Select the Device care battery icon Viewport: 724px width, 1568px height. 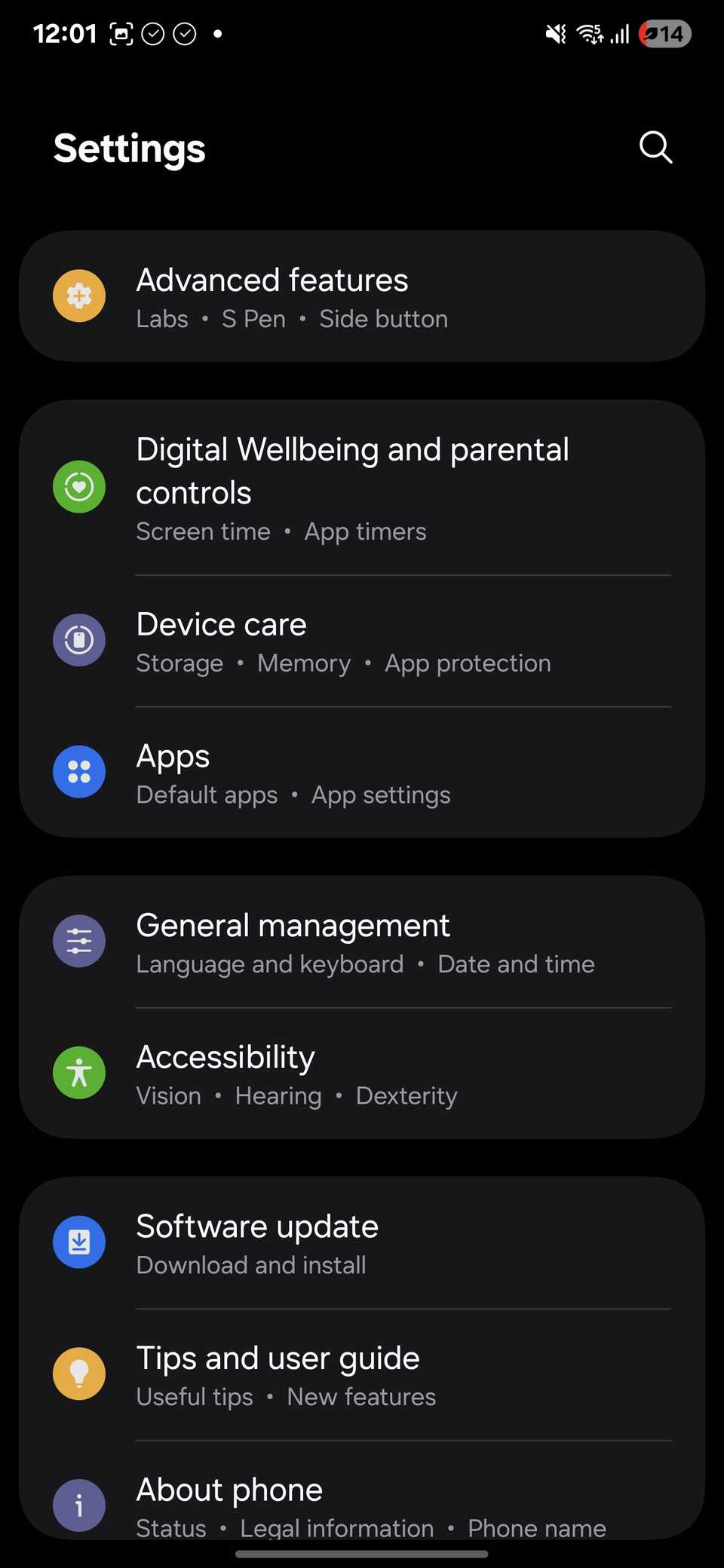click(78, 639)
